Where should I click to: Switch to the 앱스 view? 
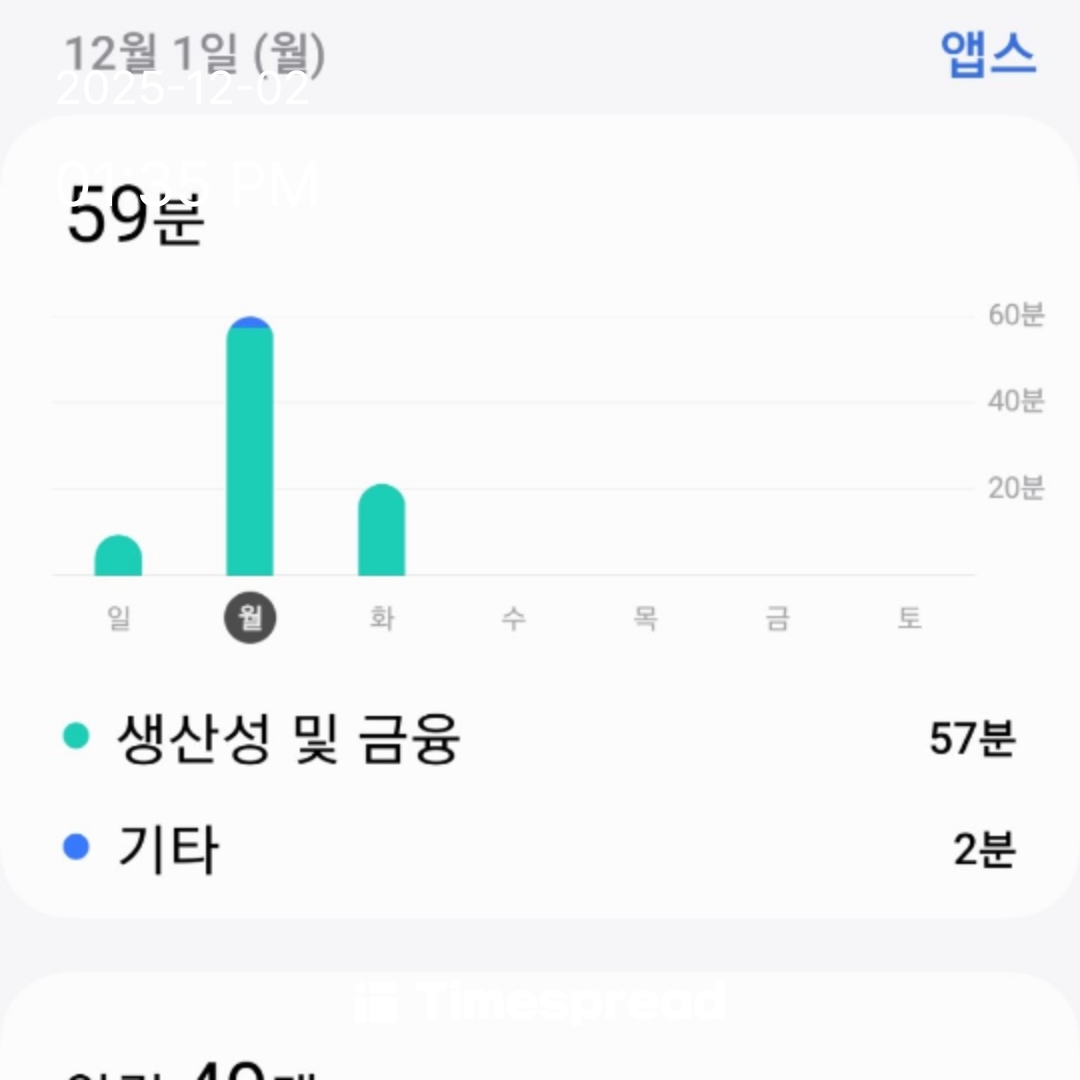click(987, 55)
